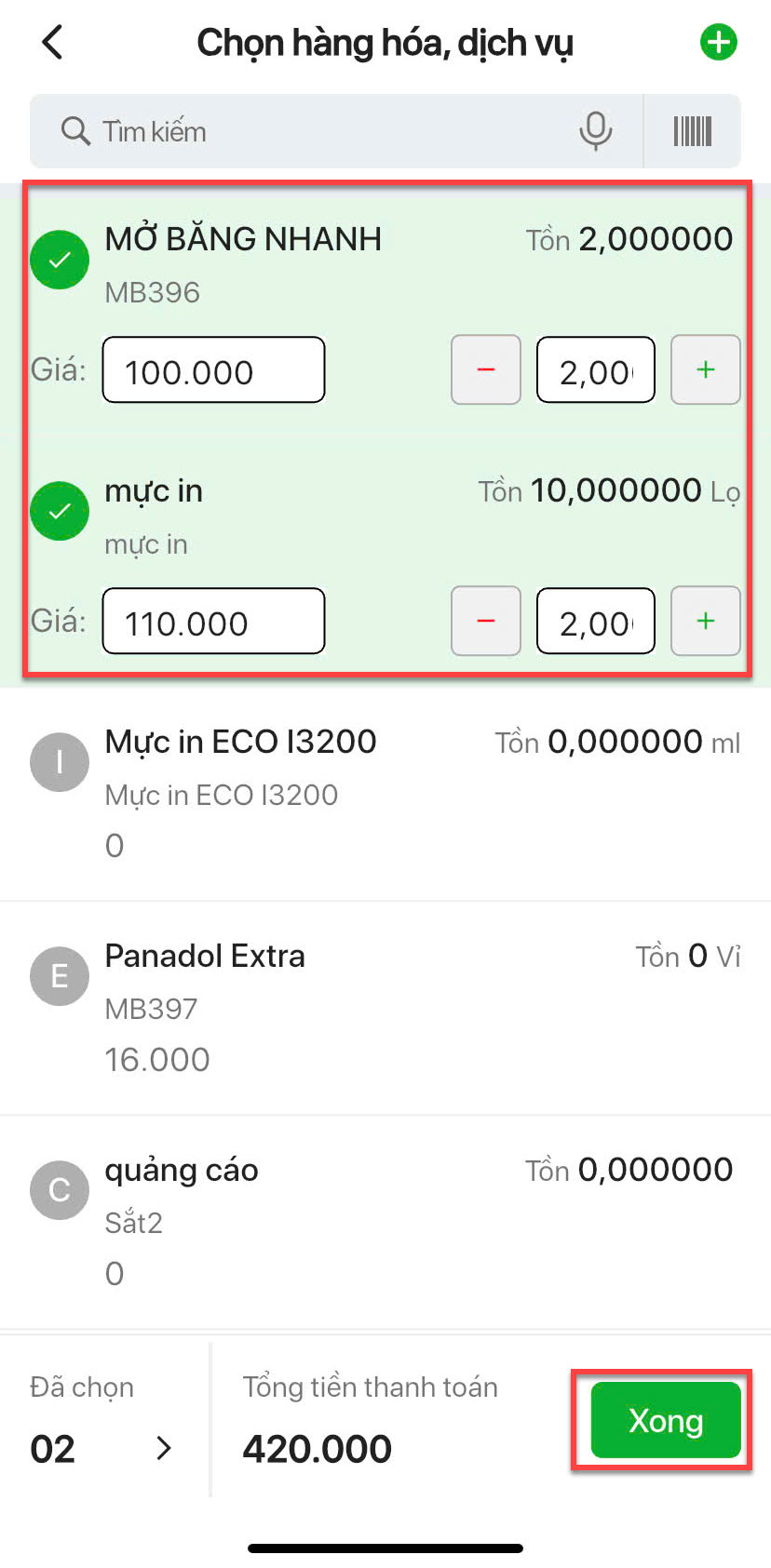Start voice search with the microphone
The height and width of the screenshot is (1568, 771).
(595, 131)
